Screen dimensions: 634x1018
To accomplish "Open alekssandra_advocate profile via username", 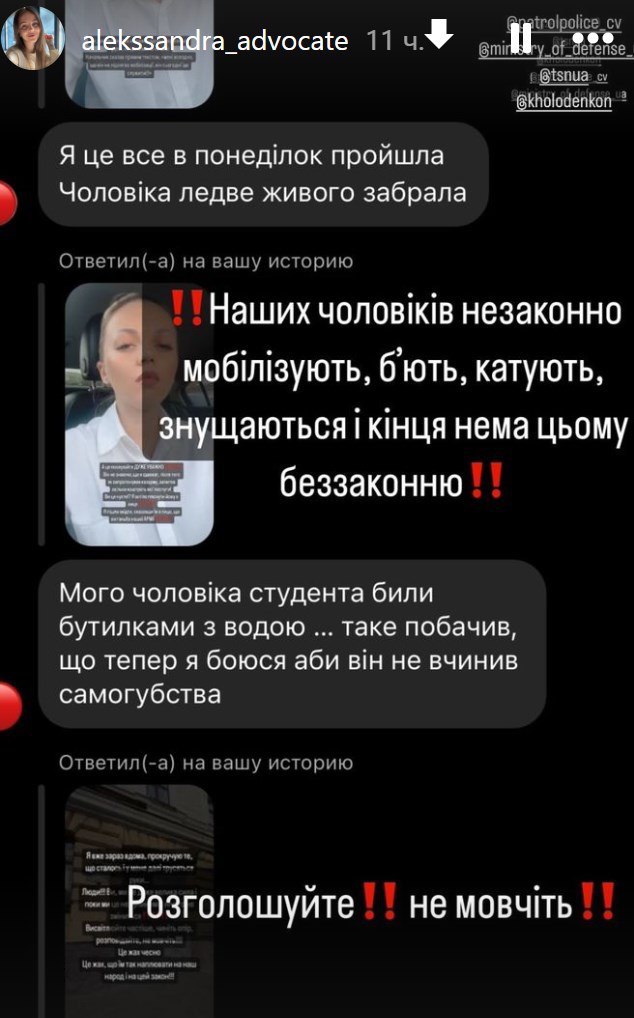I will coord(216,41).
